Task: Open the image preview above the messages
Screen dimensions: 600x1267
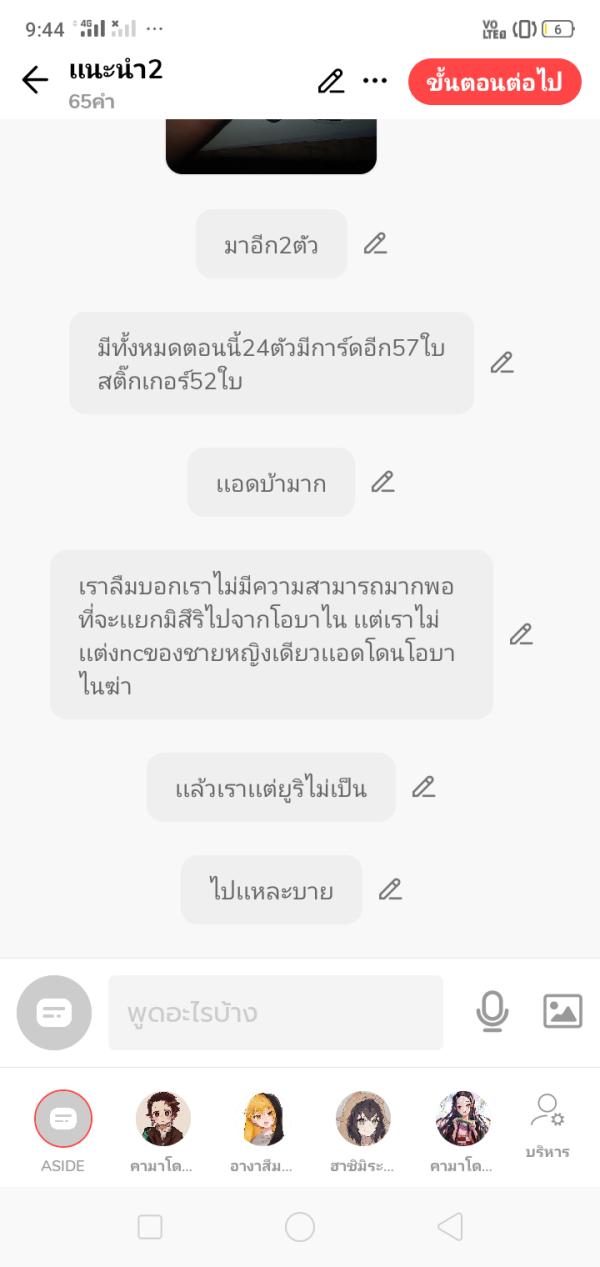Action: coord(271,146)
